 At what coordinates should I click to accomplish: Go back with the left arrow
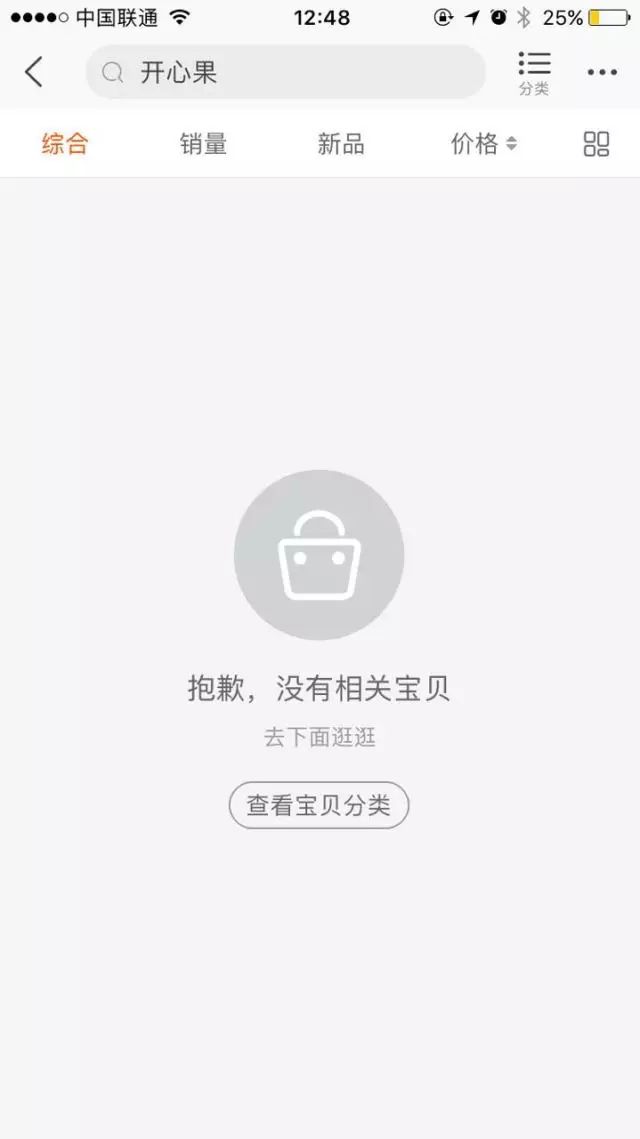coord(33,72)
